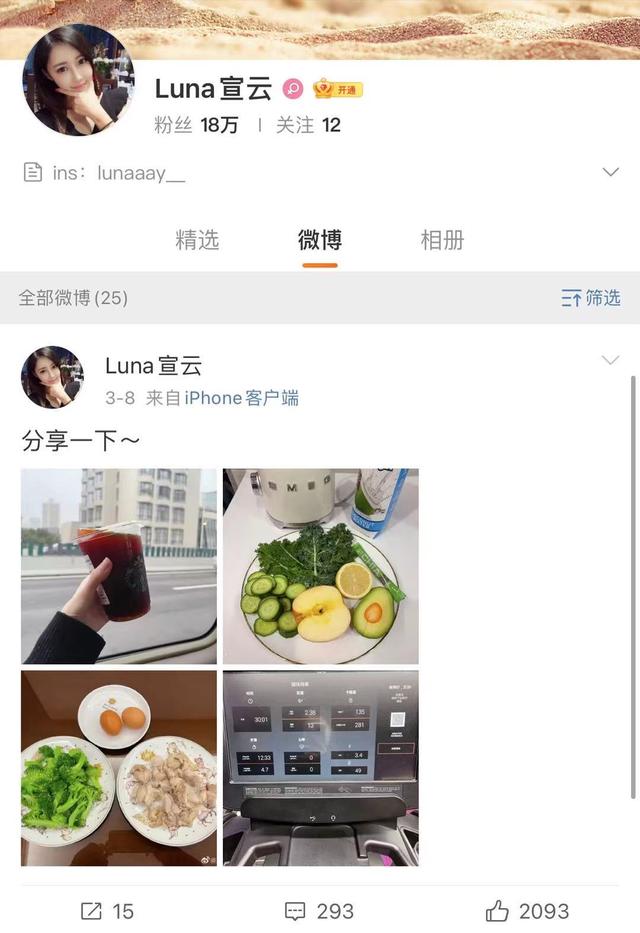Switch to the 精选 tab
The width and height of the screenshot is (640, 933).
pyautogui.click(x=197, y=240)
